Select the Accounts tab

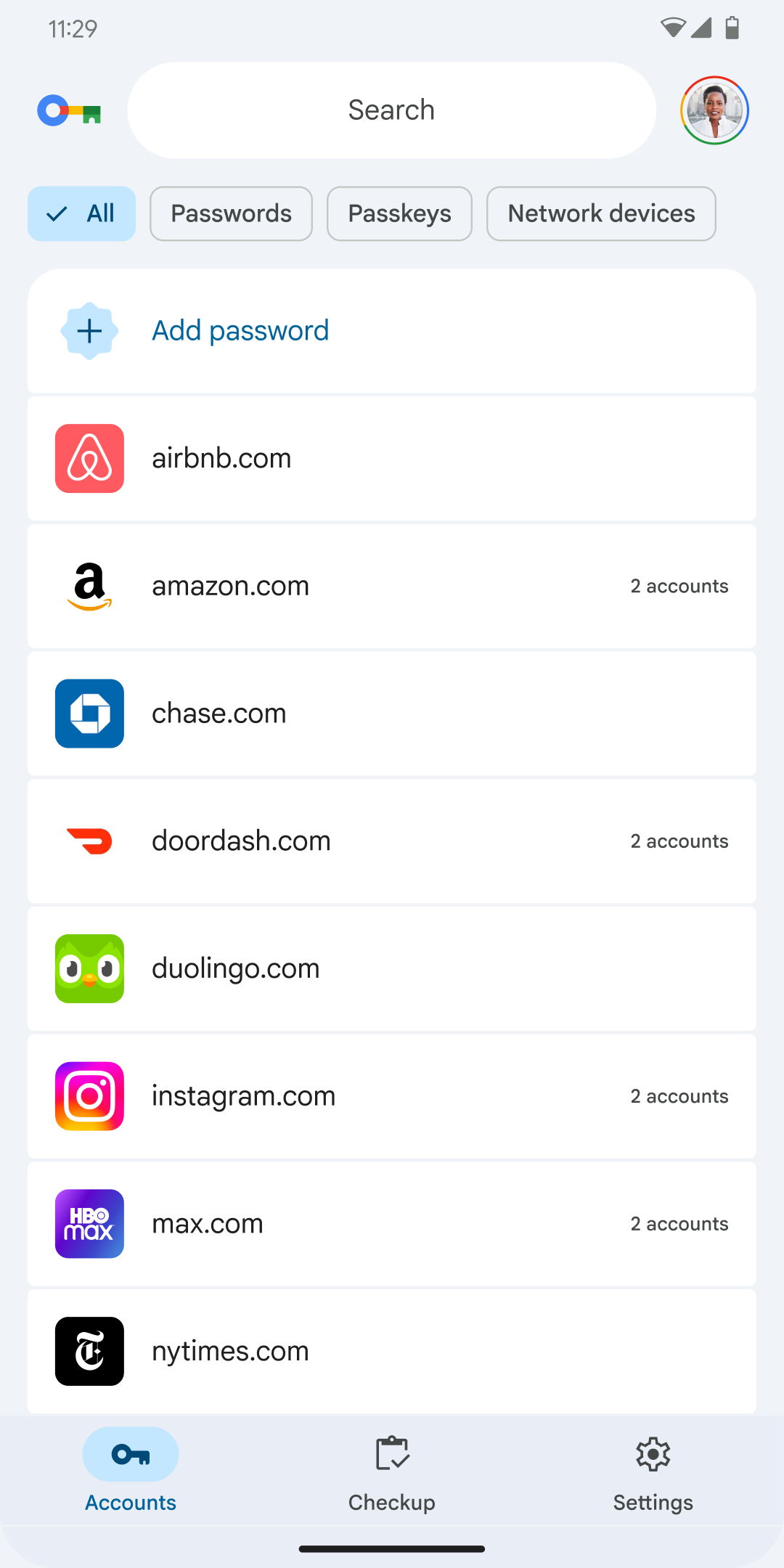(131, 1474)
